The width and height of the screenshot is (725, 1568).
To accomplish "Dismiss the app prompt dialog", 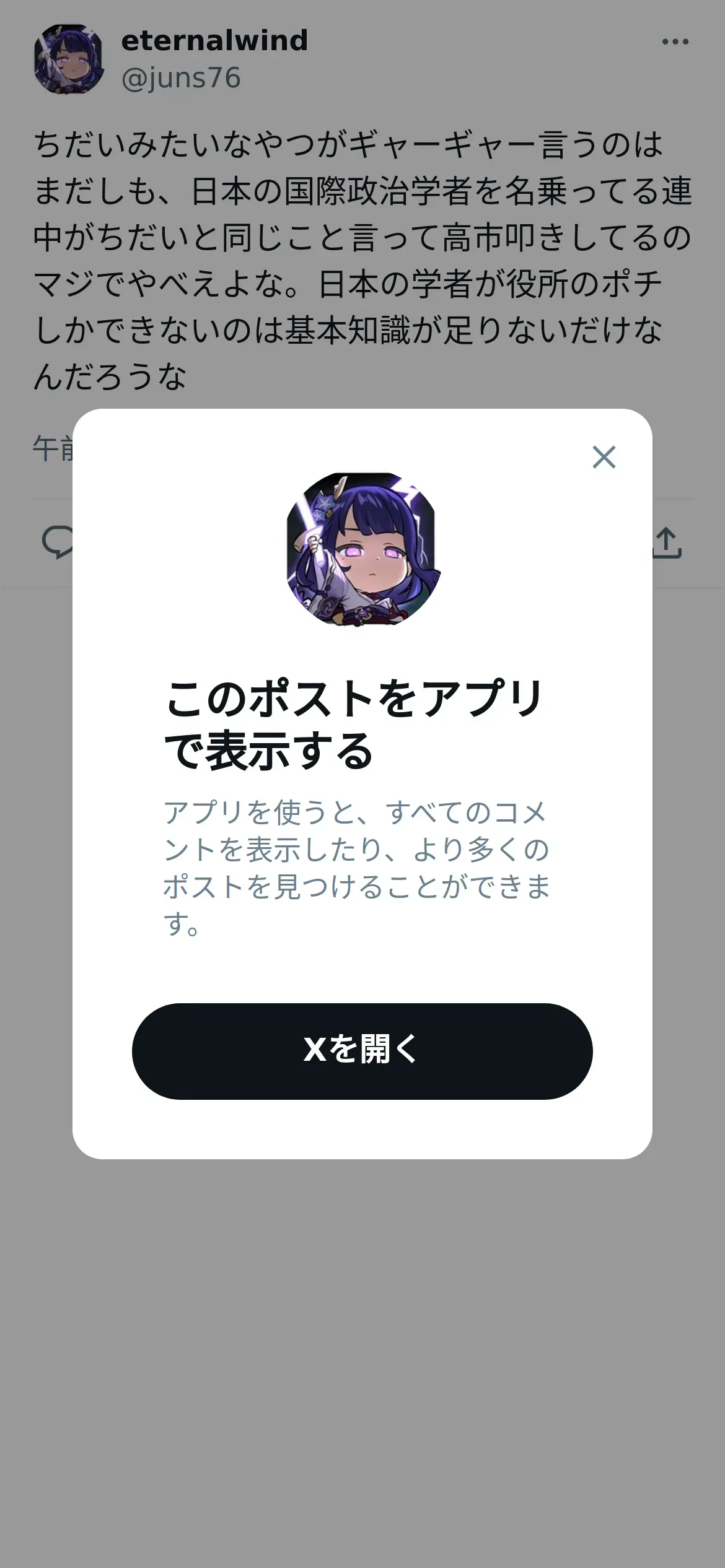I will click(604, 457).
